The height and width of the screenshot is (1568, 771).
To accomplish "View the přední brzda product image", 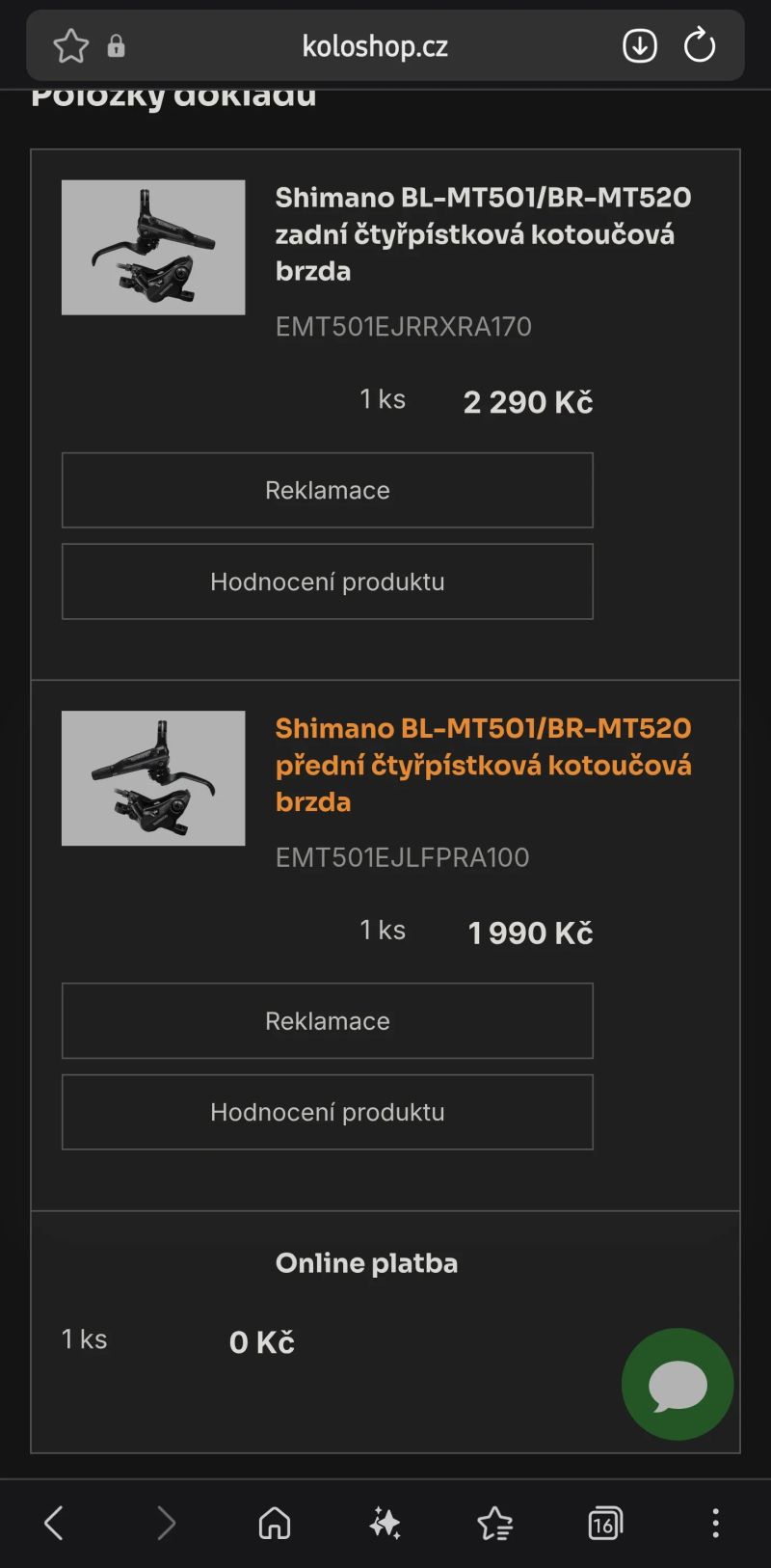I will tap(153, 778).
